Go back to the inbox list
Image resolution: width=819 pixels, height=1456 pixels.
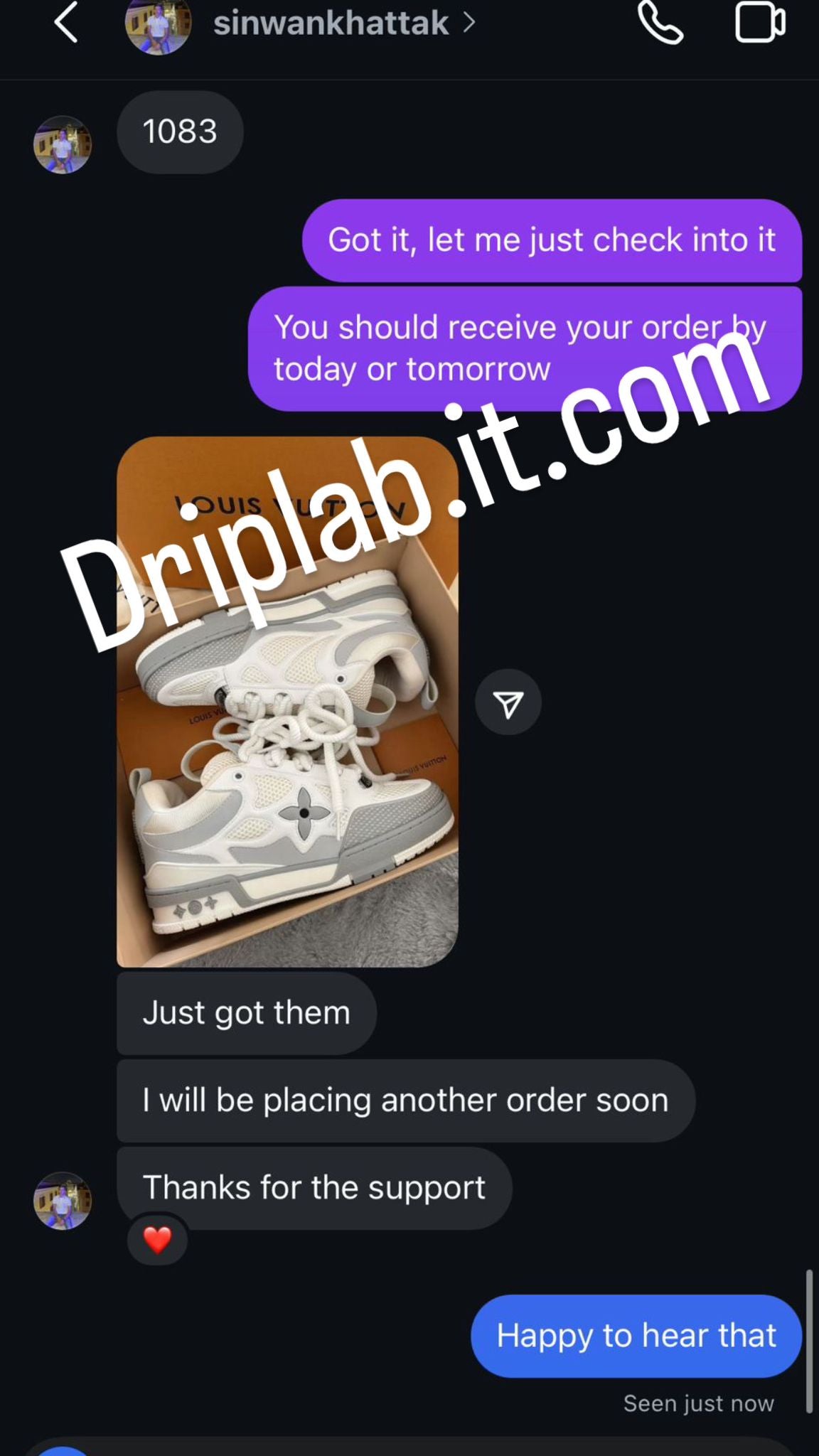[65, 23]
